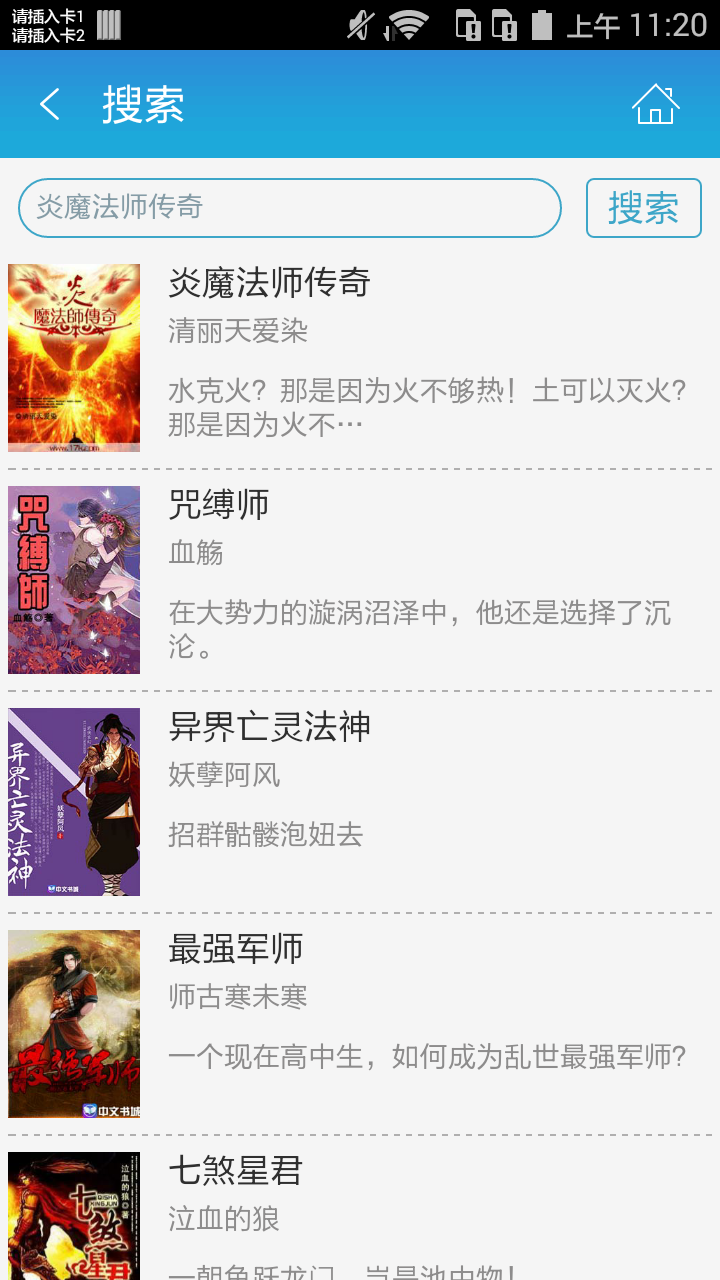Click inside the search text field
This screenshot has height=1280, width=720.
coord(290,207)
